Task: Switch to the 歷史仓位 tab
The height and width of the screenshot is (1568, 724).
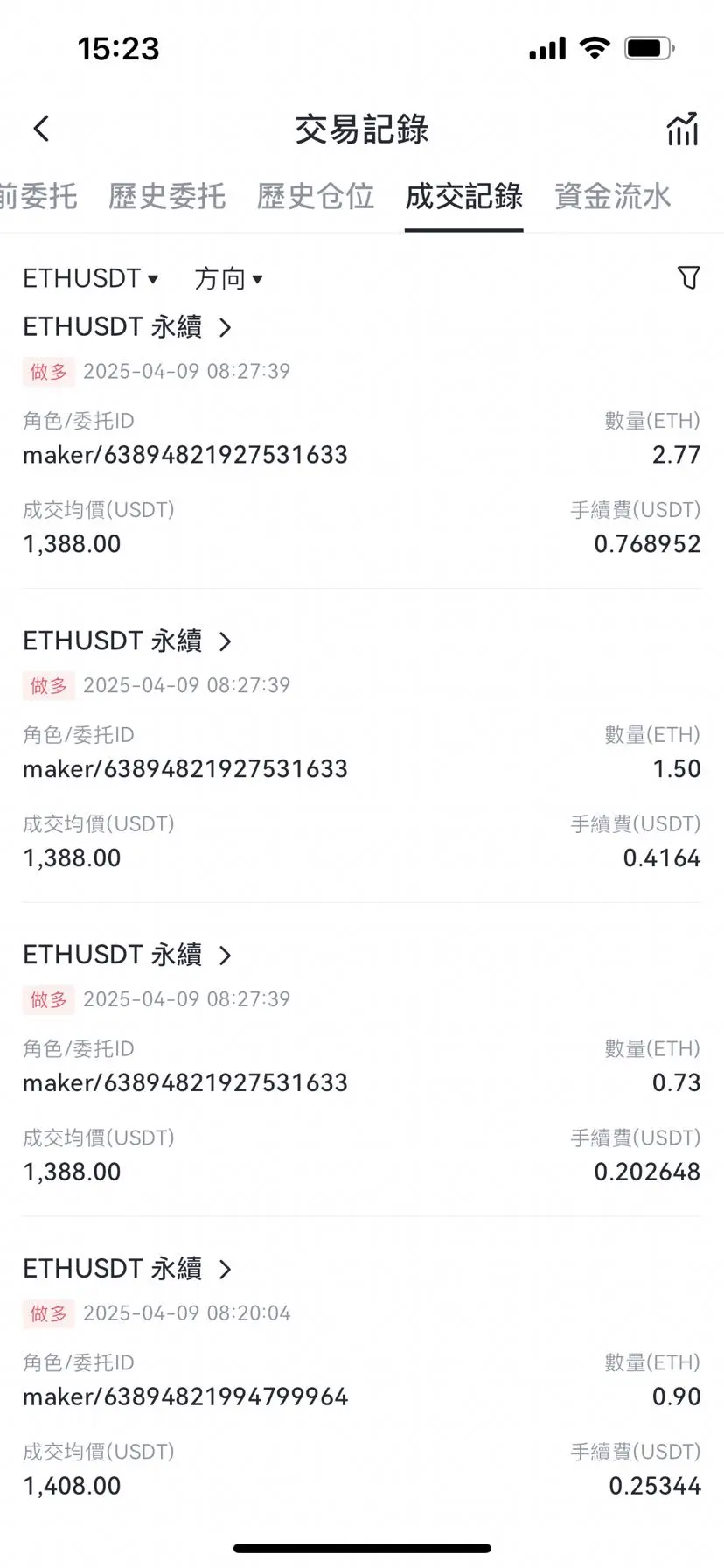Action: (x=316, y=196)
